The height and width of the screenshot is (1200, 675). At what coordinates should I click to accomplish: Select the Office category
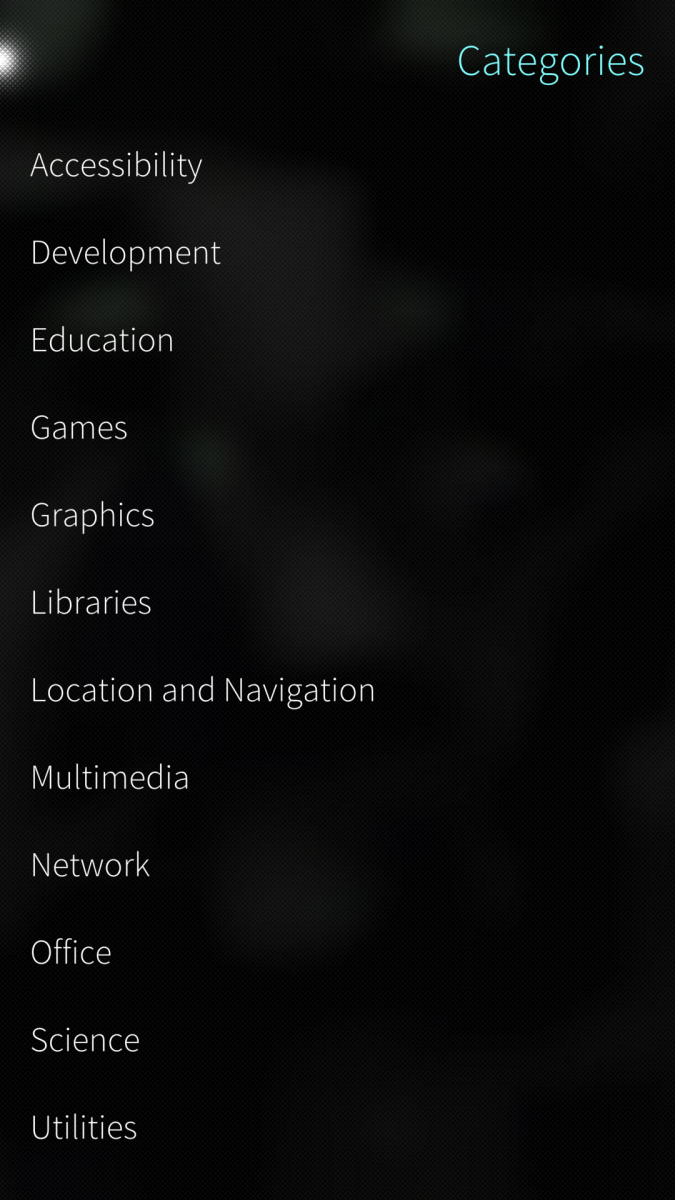point(71,953)
